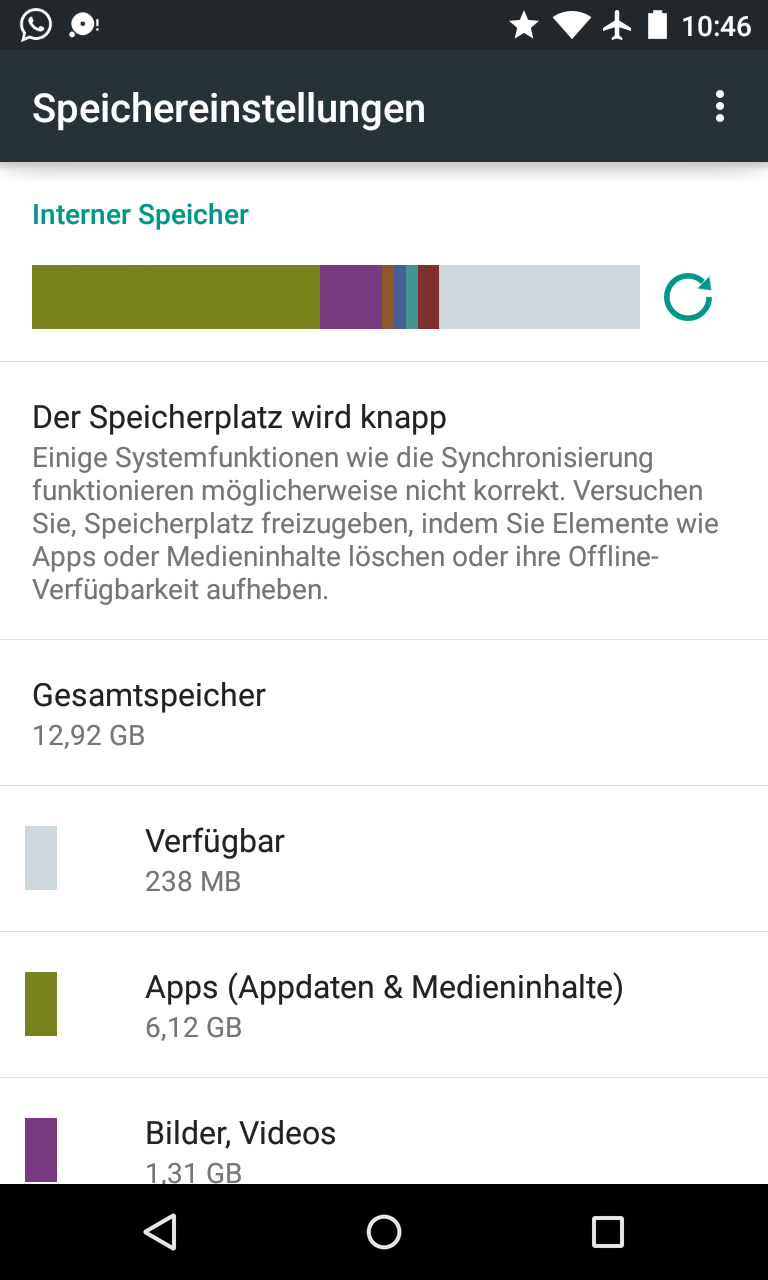Go to the home screen

click(384, 1232)
